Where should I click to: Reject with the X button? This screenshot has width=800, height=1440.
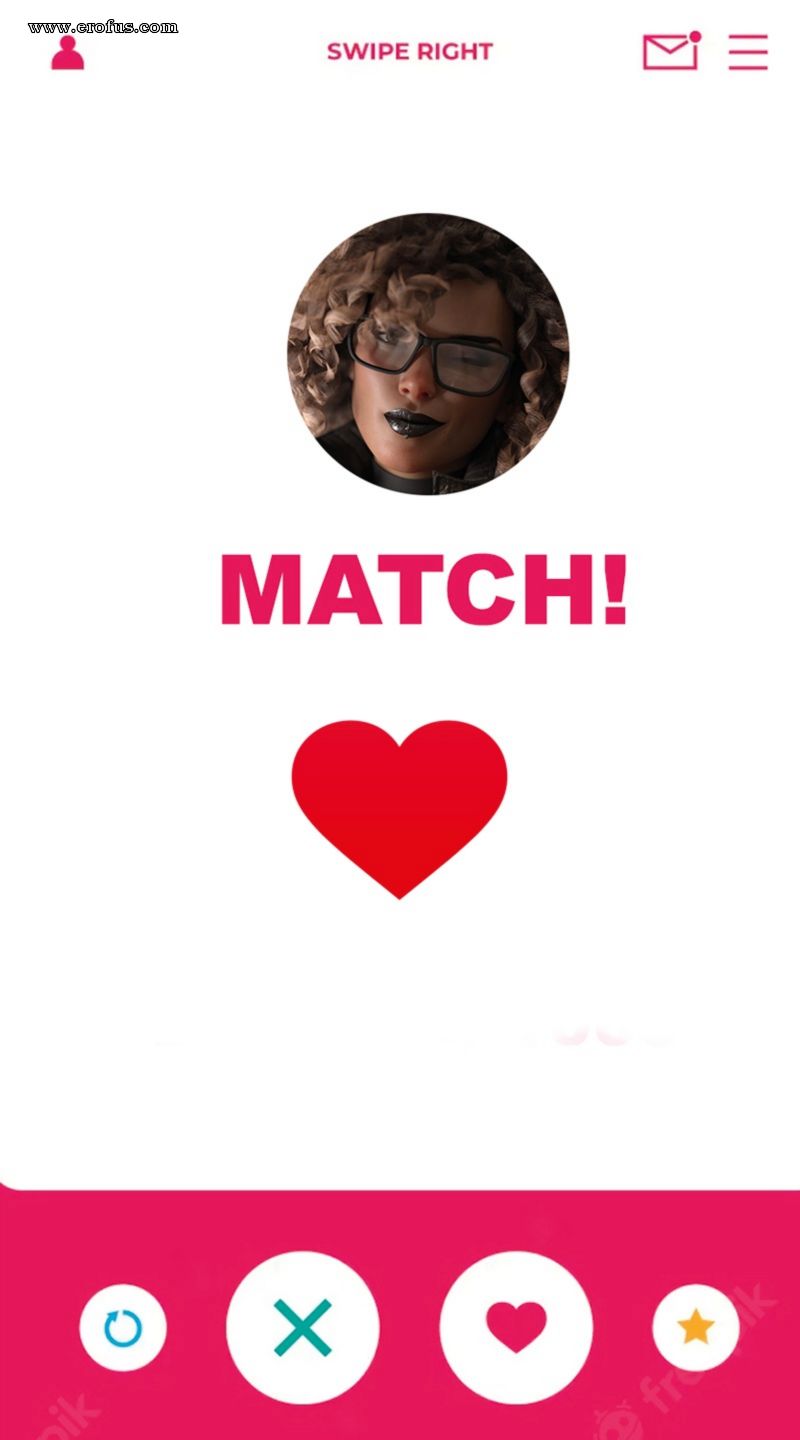click(303, 1328)
